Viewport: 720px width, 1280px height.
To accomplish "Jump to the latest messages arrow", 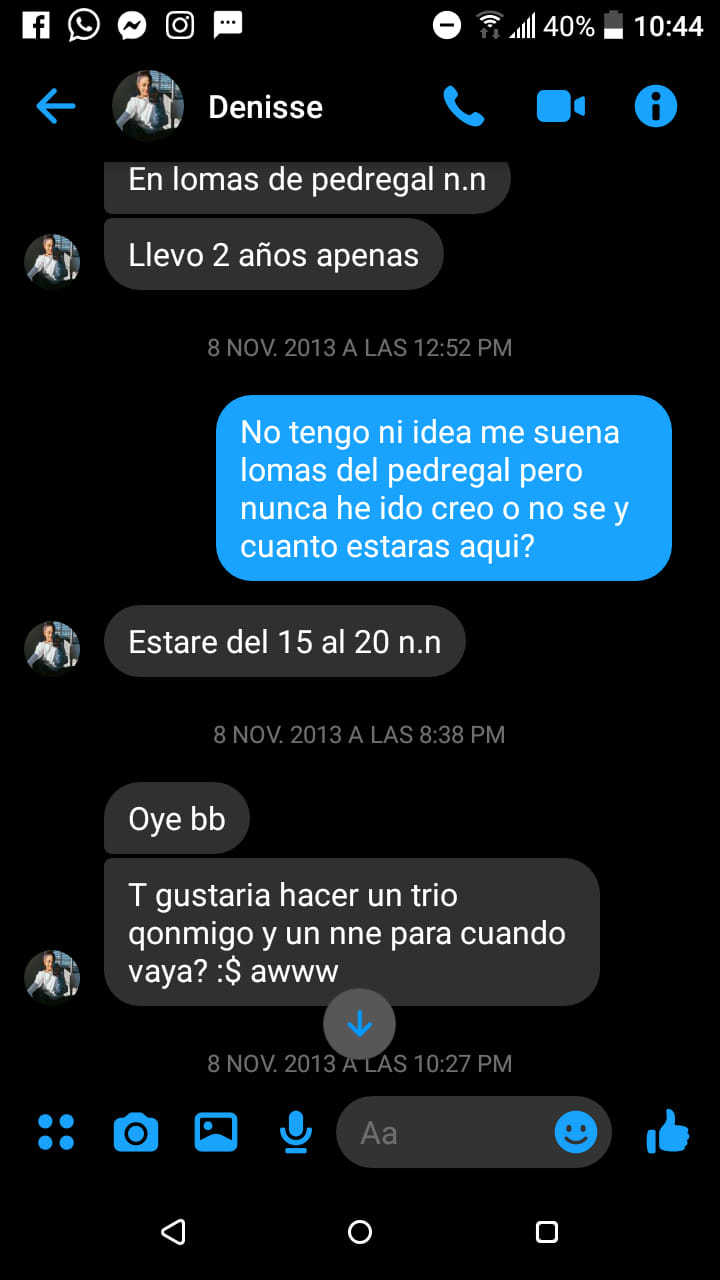I will (359, 1025).
